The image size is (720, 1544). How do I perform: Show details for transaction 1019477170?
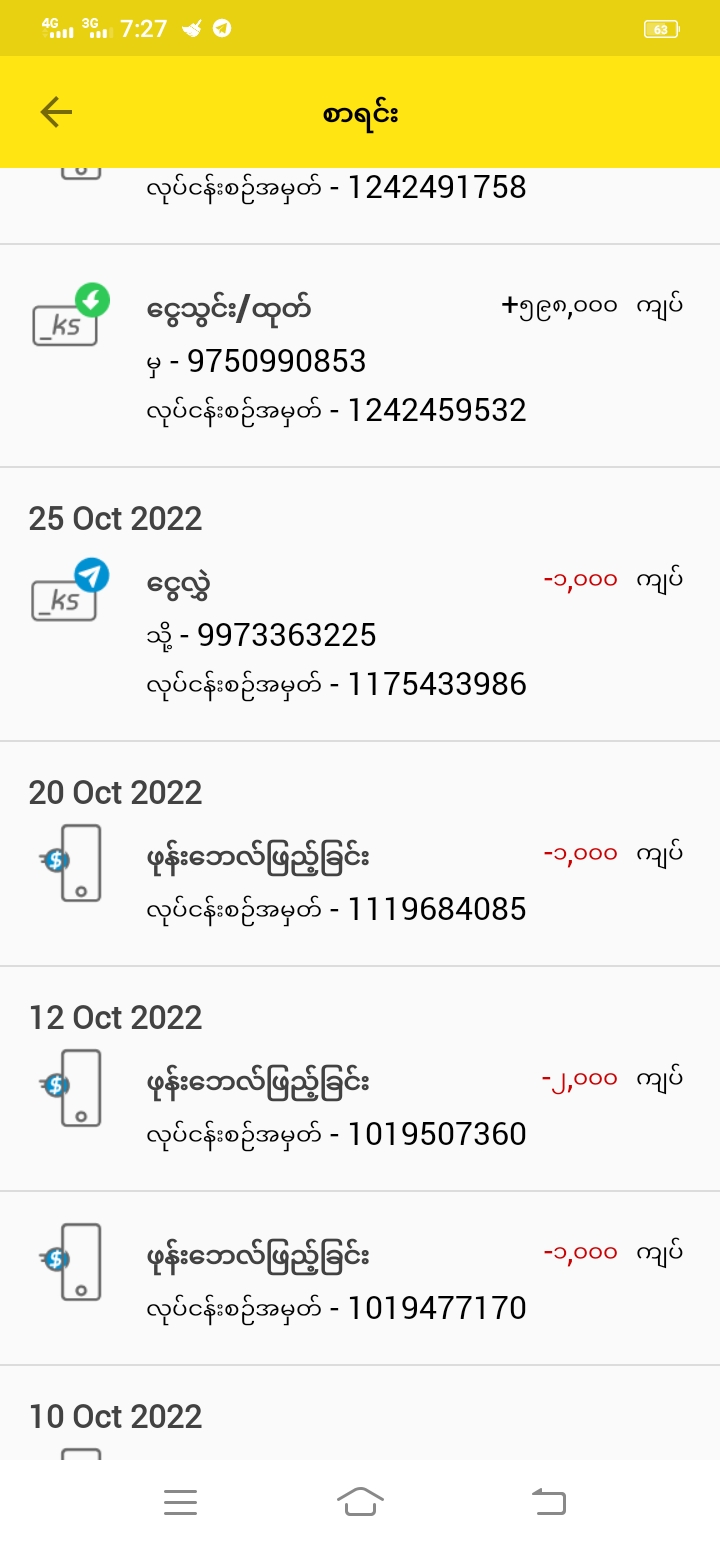(x=360, y=1279)
